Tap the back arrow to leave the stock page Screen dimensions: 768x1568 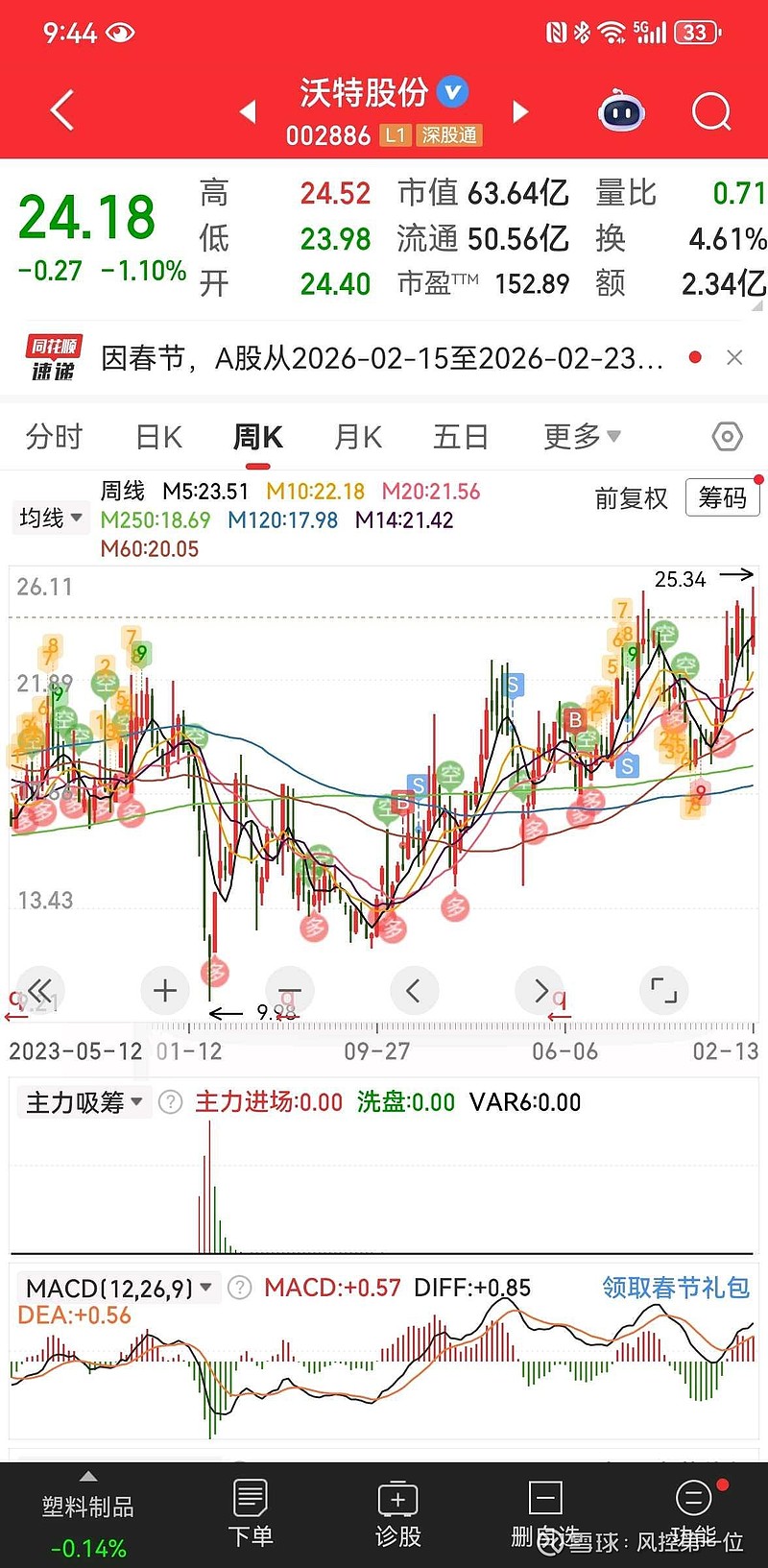tap(60, 110)
